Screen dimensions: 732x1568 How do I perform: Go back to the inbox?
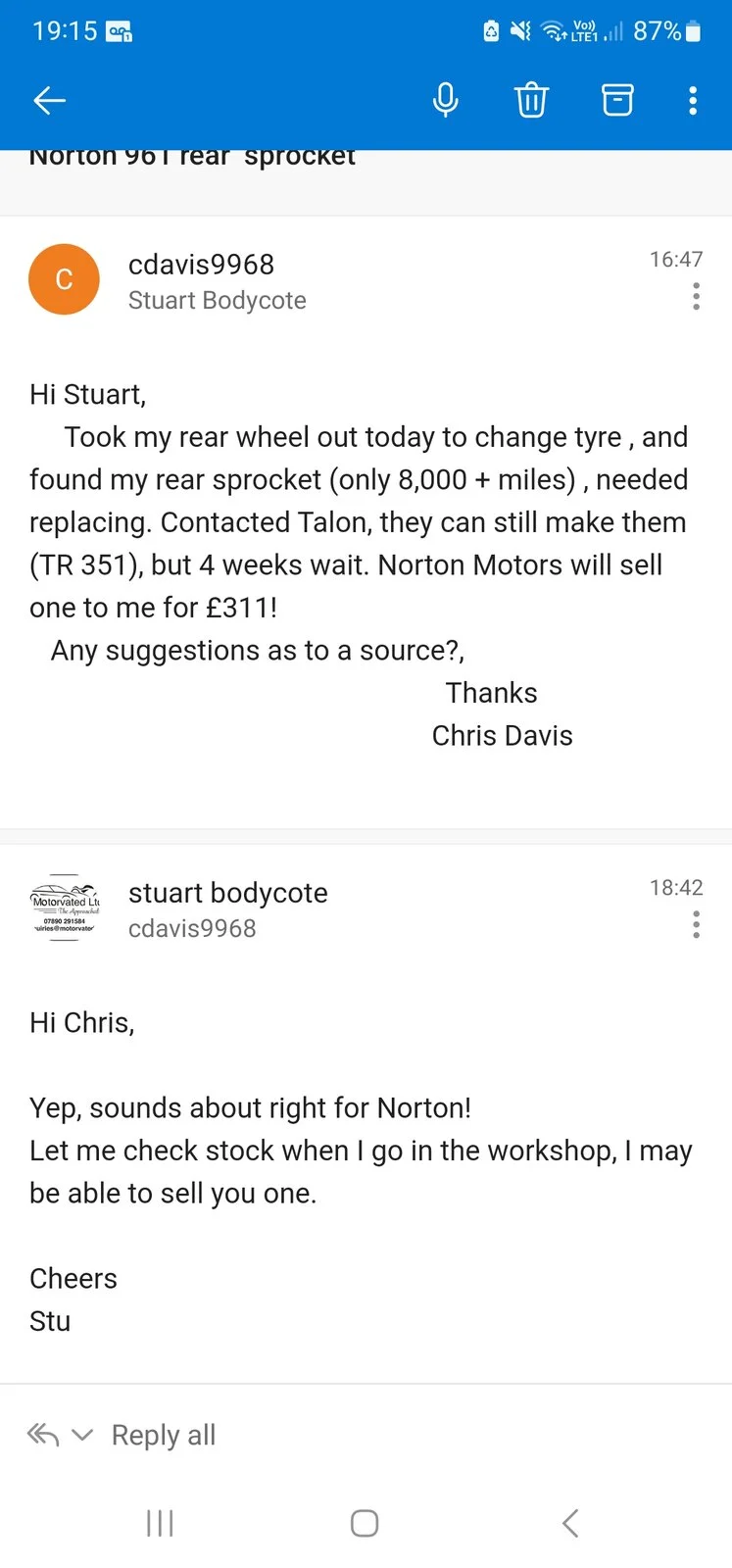(49, 100)
